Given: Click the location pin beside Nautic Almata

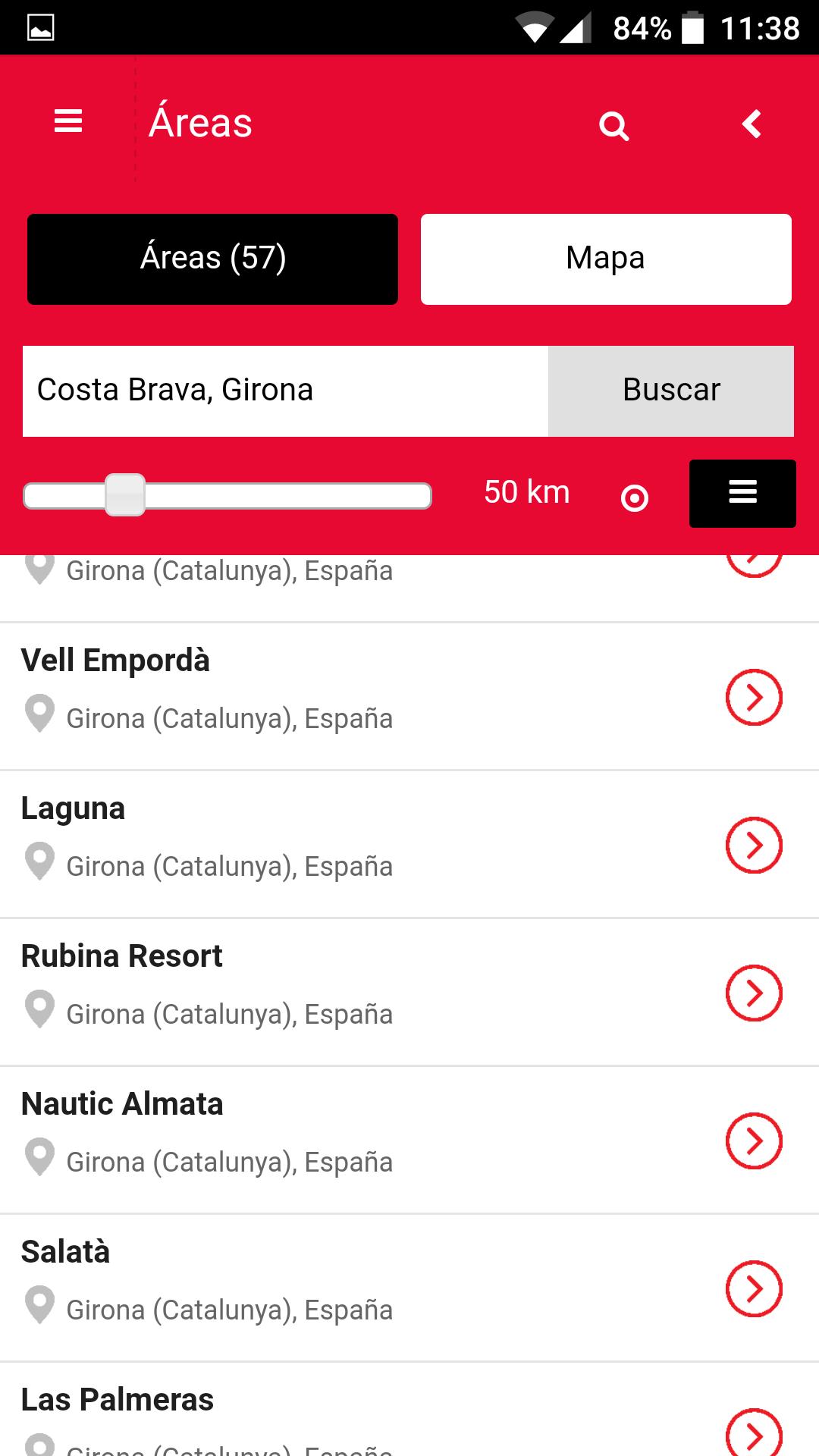Looking at the screenshot, I should 39,1158.
